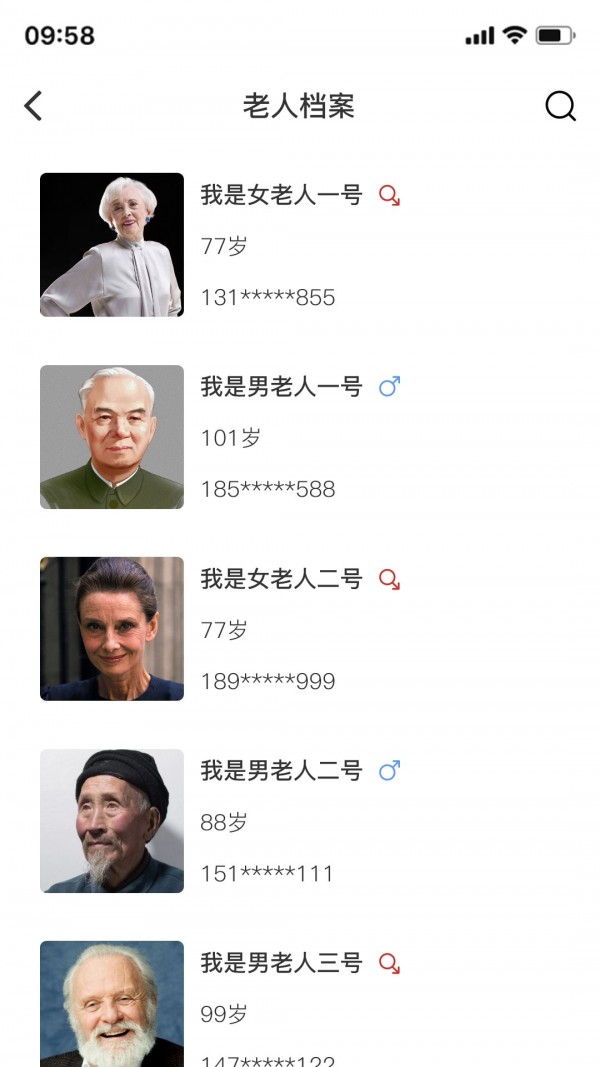
Task: Open the search icon
Action: pyautogui.click(x=560, y=106)
